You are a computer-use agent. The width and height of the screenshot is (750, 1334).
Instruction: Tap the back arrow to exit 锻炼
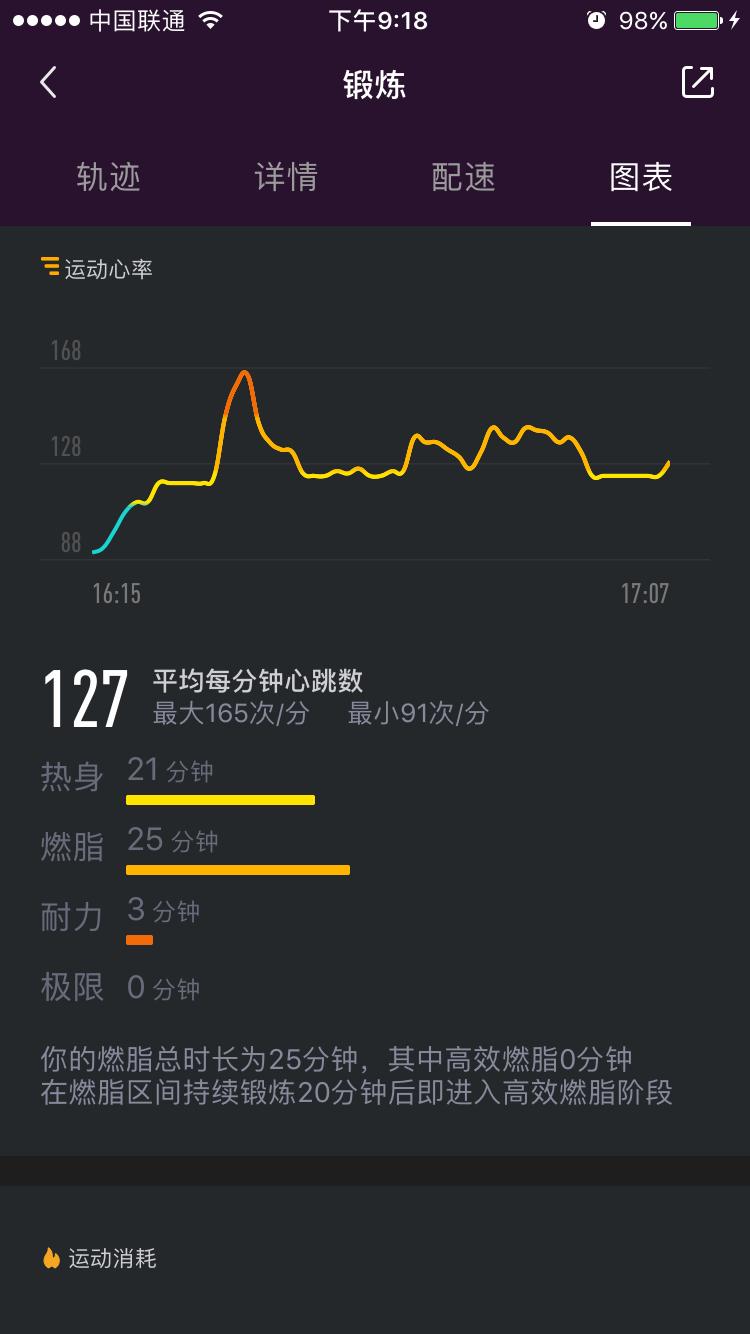pyautogui.click(x=47, y=83)
